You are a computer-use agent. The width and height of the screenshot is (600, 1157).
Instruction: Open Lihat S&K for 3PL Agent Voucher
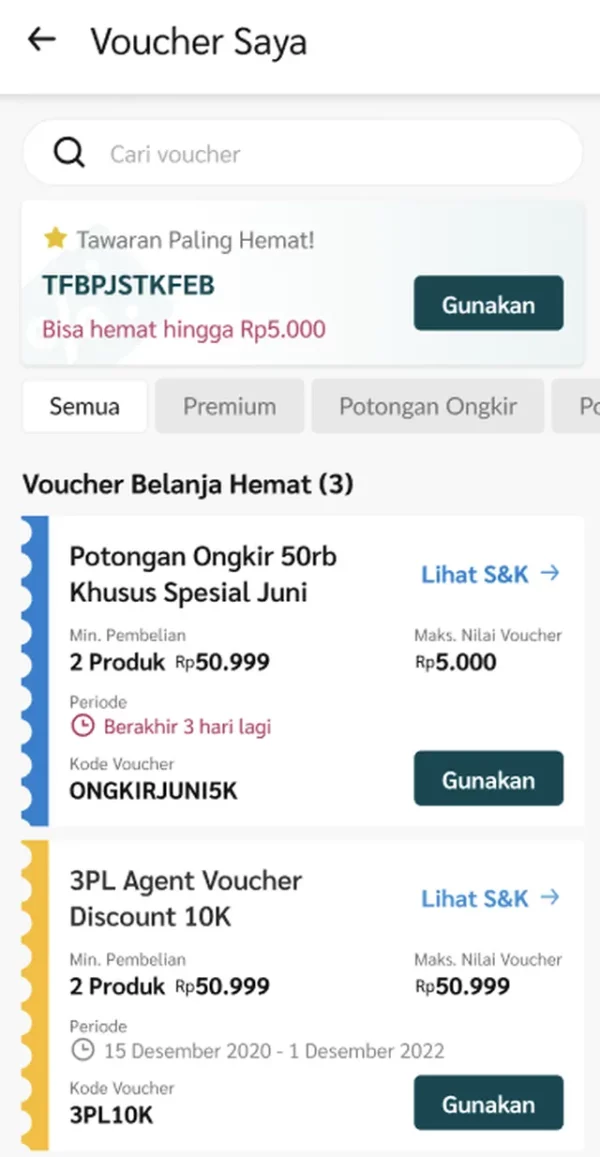click(489, 898)
